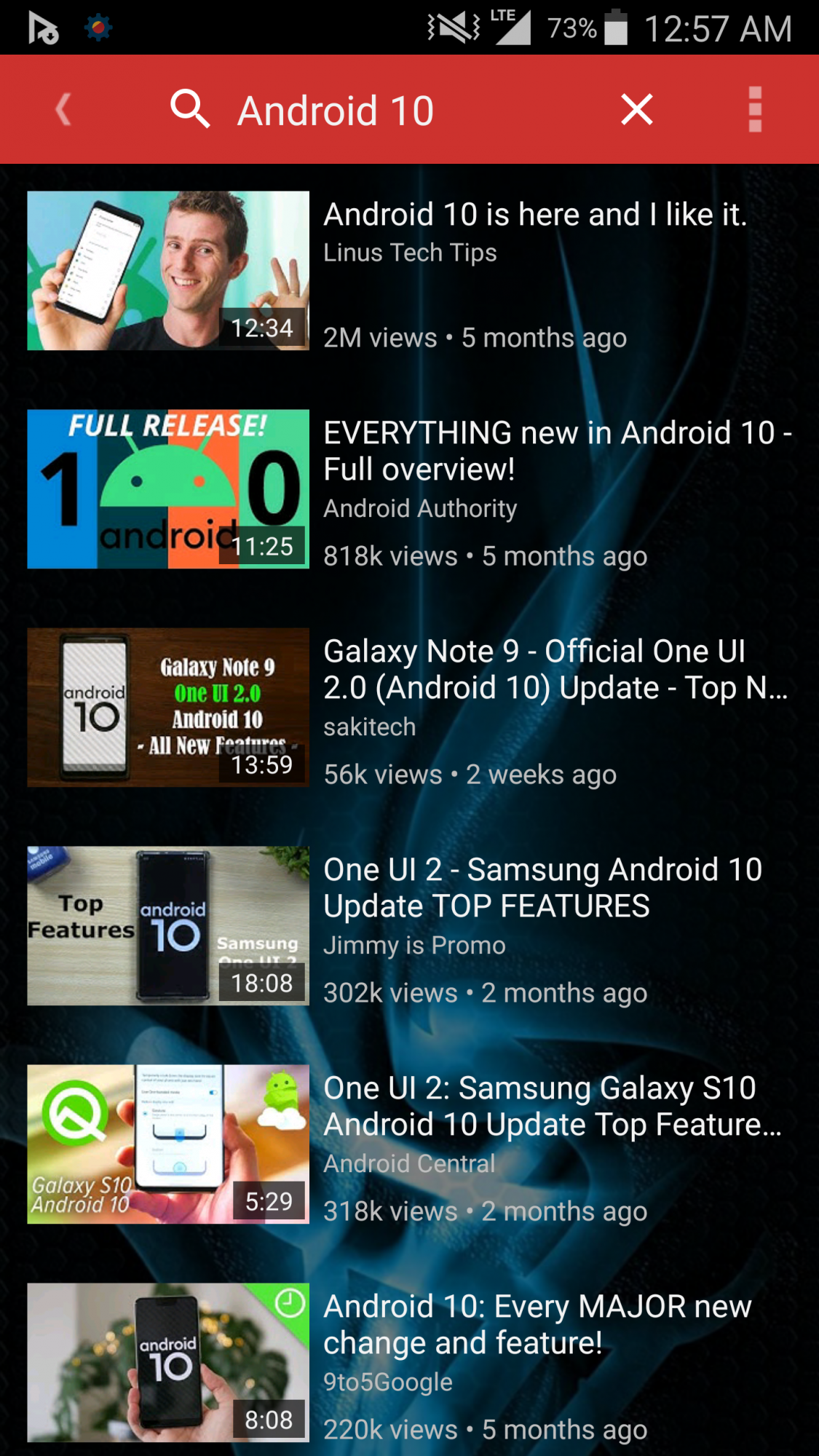Viewport: 819px width, 1456px height.
Task: Play Linus Tech Tips Android 10 video
Action: [169, 271]
